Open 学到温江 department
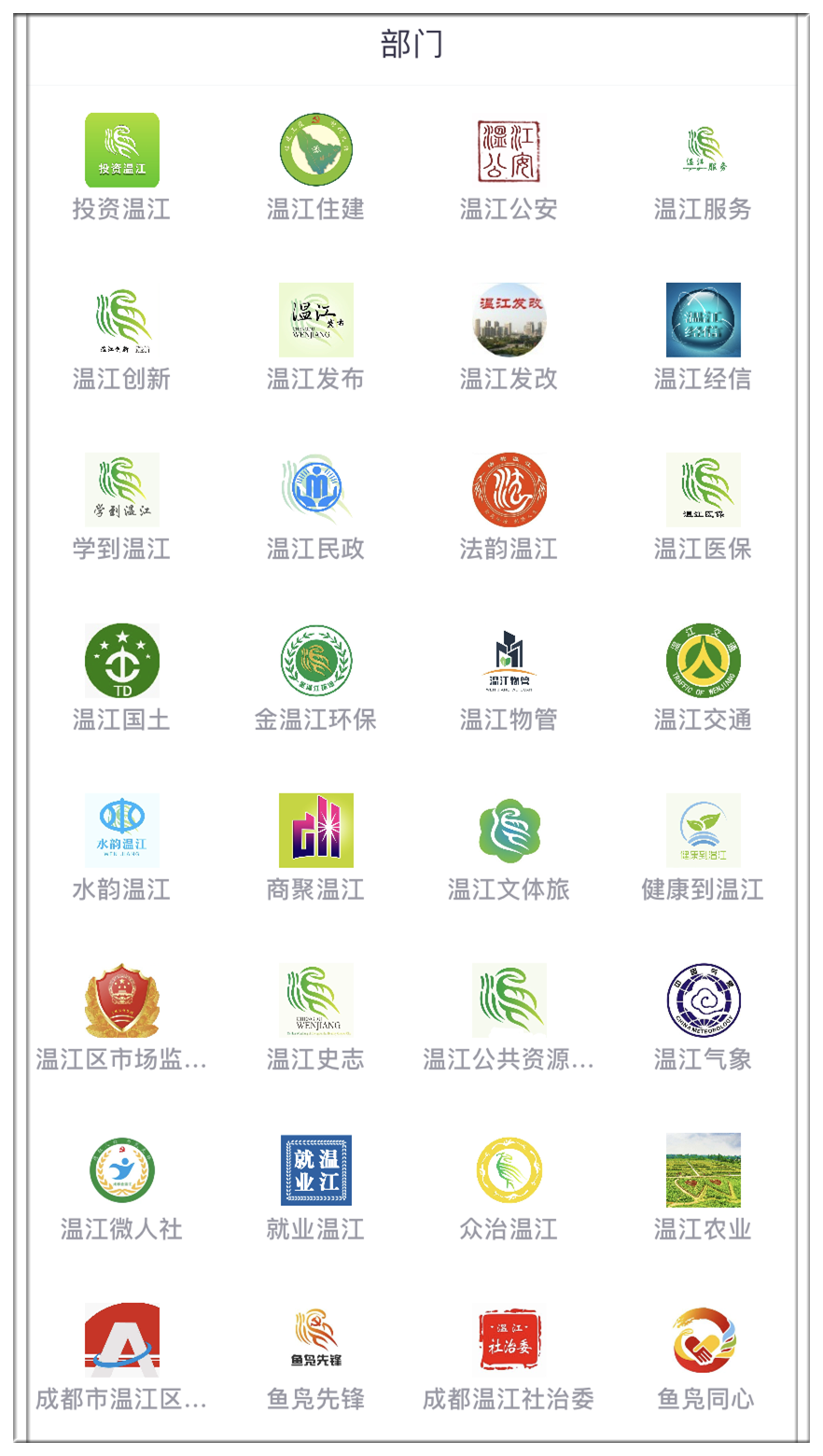Image resolution: width=823 pixels, height=1456 pixels. click(x=122, y=491)
